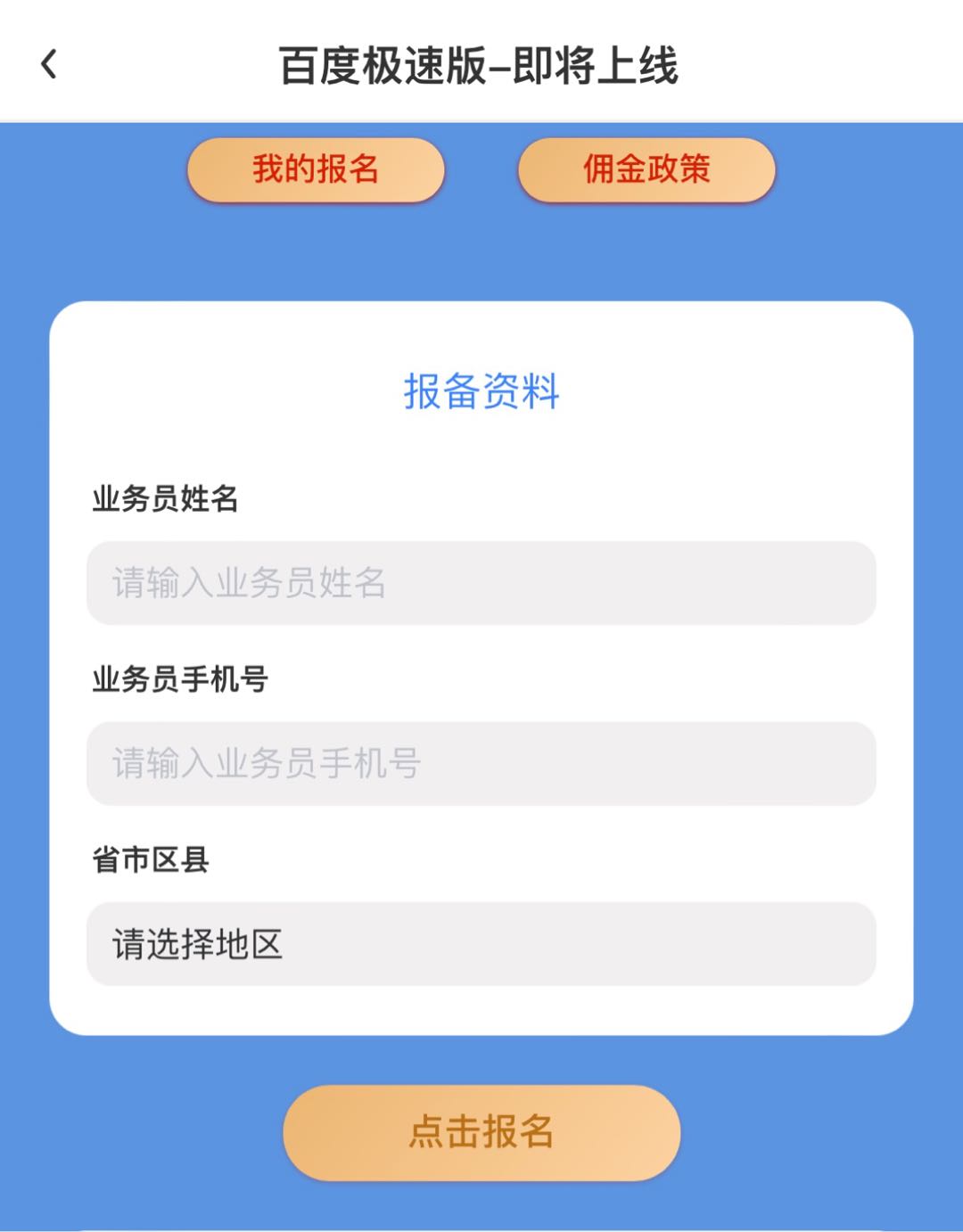Open the 请选择地区 region picker
The height and width of the screenshot is (1232, 963).
481,944
